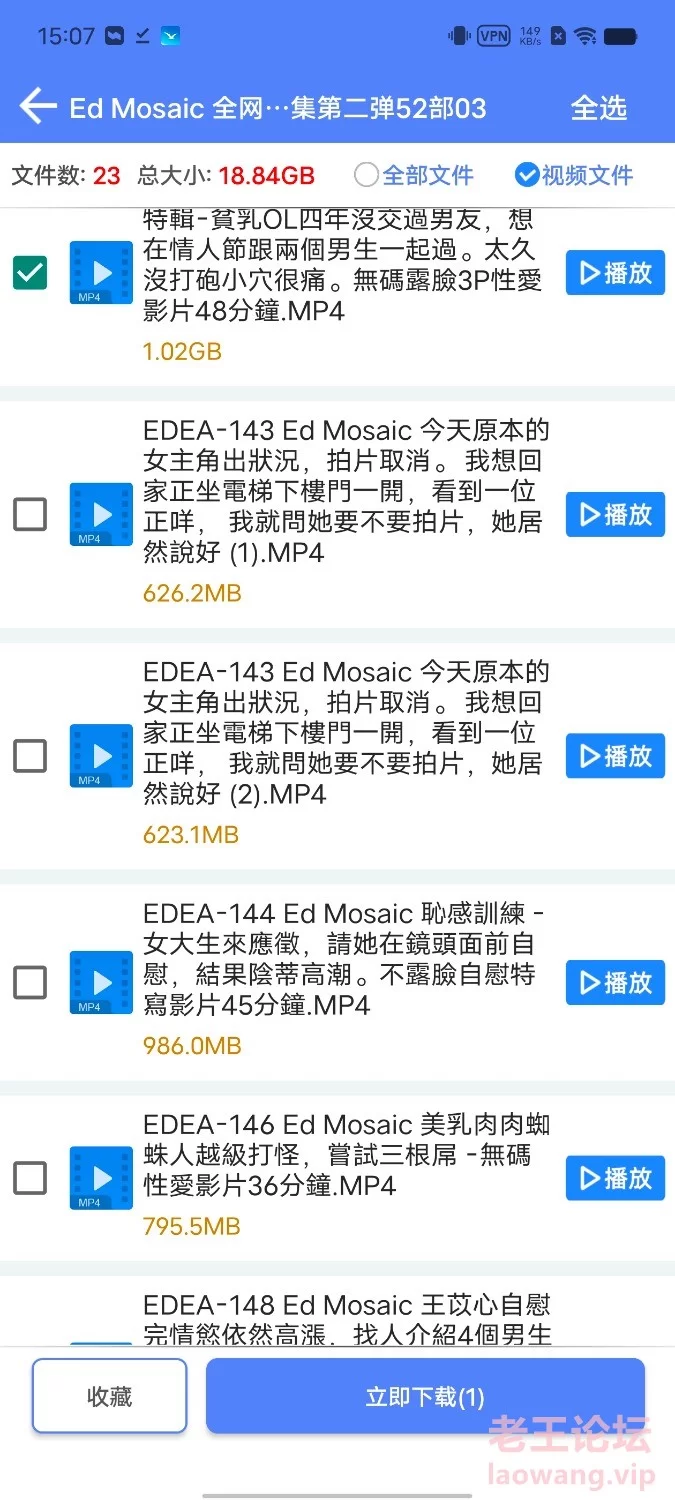Start download with 立即下载(1)
Viewport: 675px width, 1500px height.
point(425,1396)
